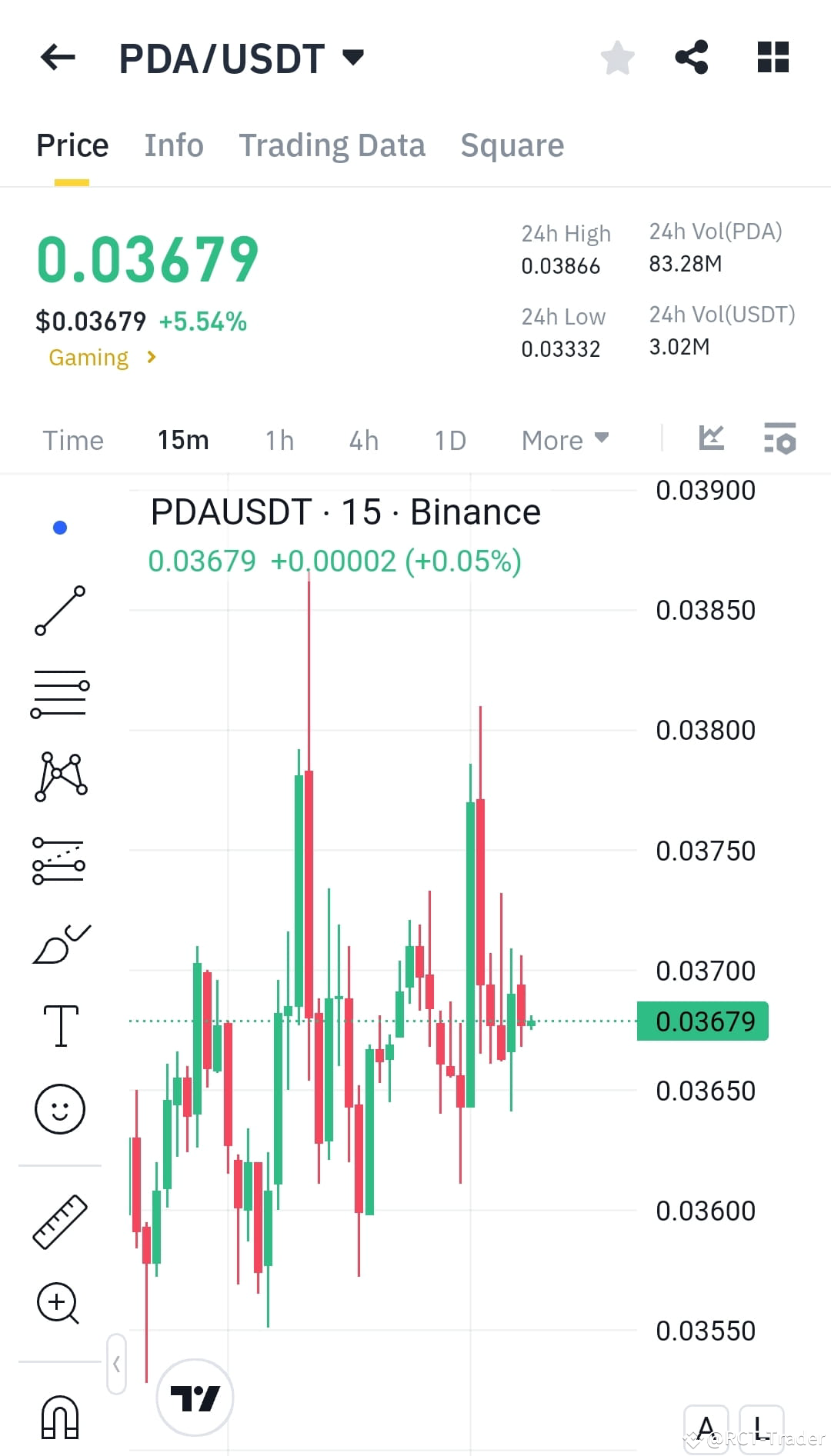Image resolution: width=831 pixels, height=1456 pixels.
Task: Select the text annotation tool
Action: (x=60, y=1023)
